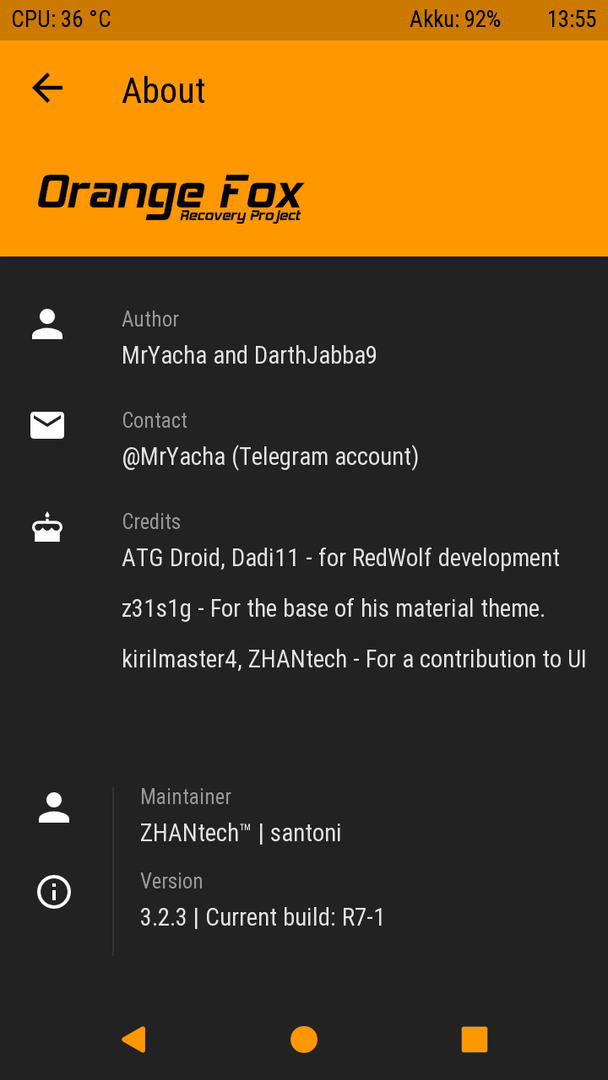Go to home via the orange circle
This screenshot has height=1080, width=608.
pos(304,1039)
